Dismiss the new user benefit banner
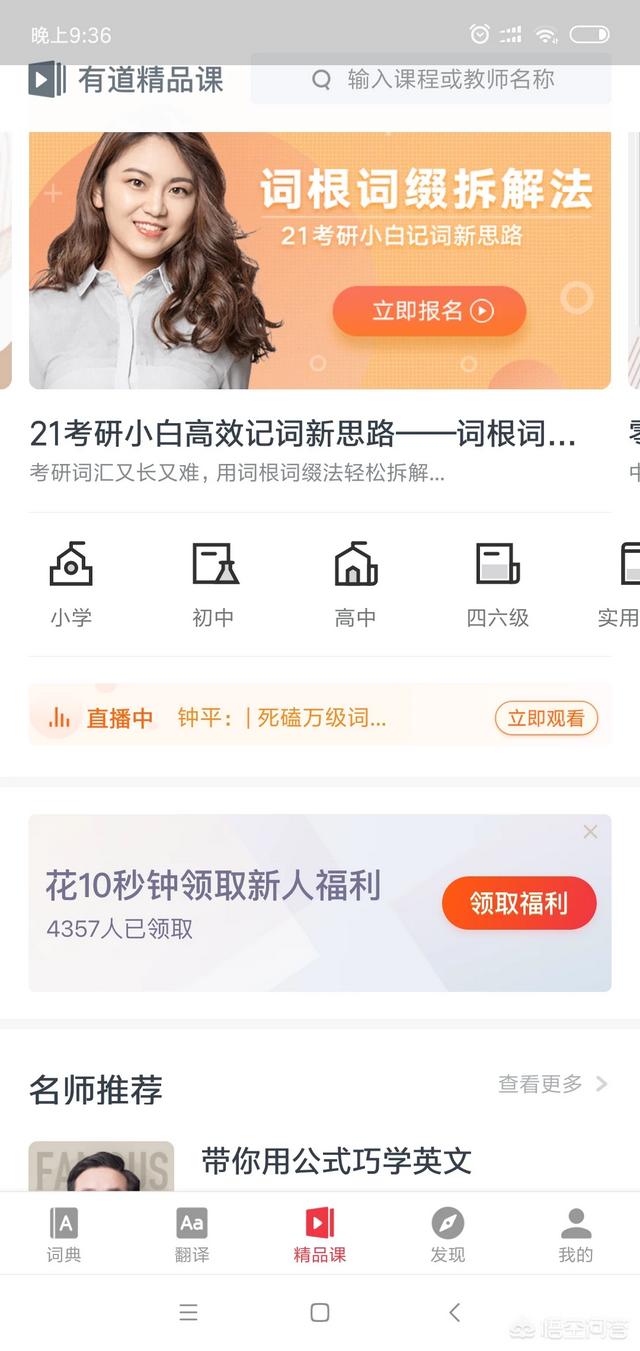 [590, 832]
